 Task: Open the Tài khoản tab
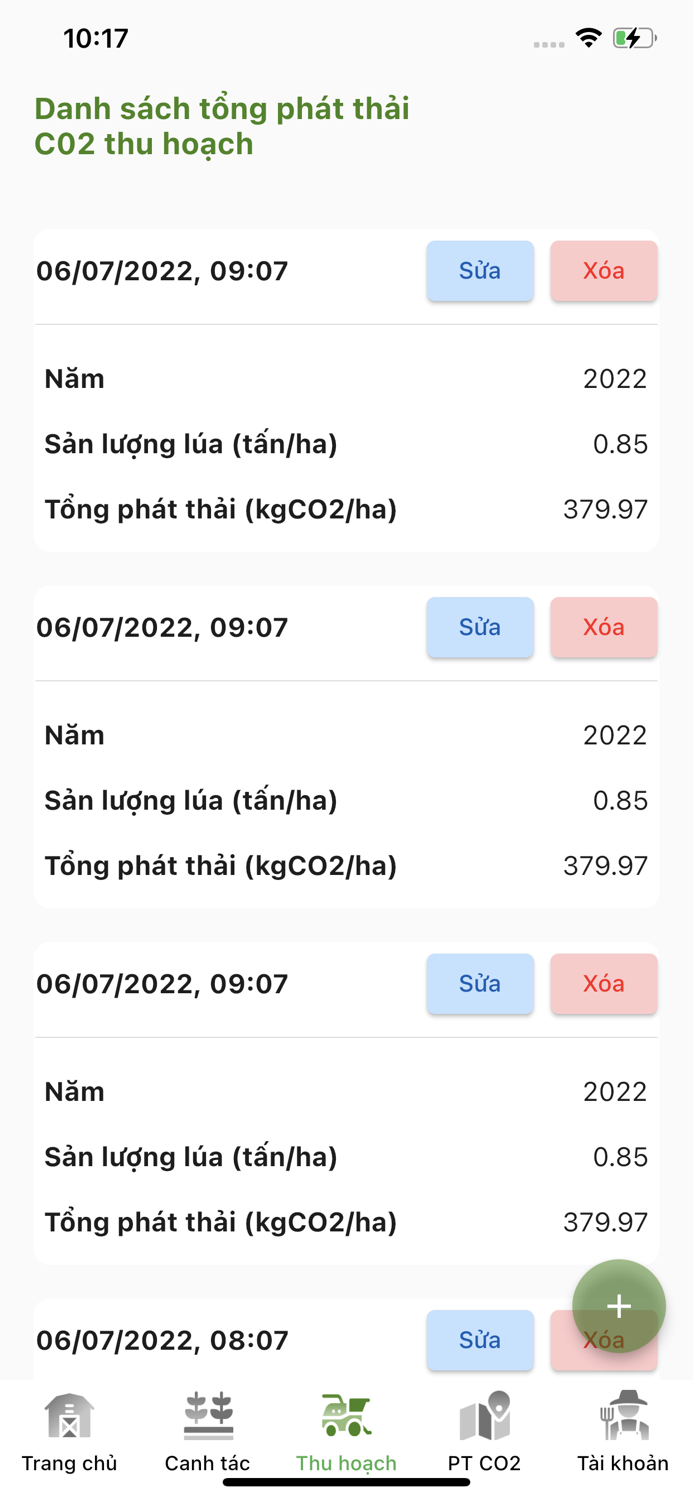tap(623, 1432)
